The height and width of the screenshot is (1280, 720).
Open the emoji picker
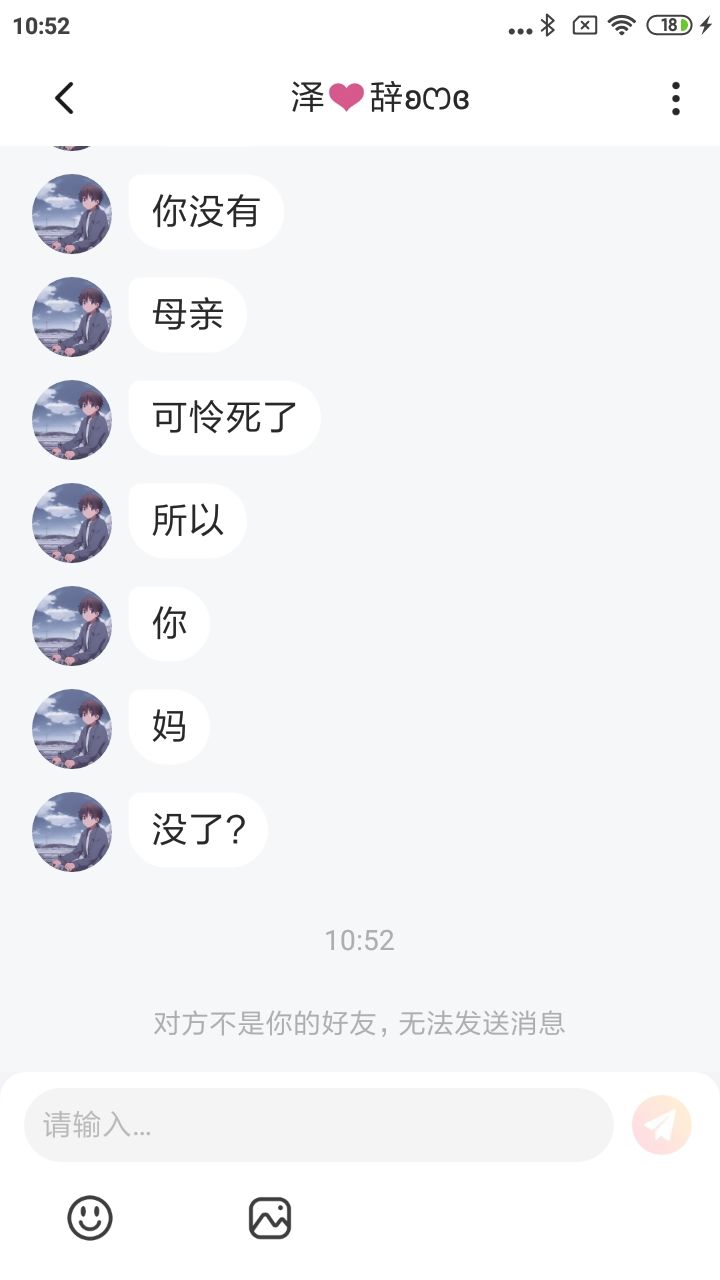tap(90, 1217)
